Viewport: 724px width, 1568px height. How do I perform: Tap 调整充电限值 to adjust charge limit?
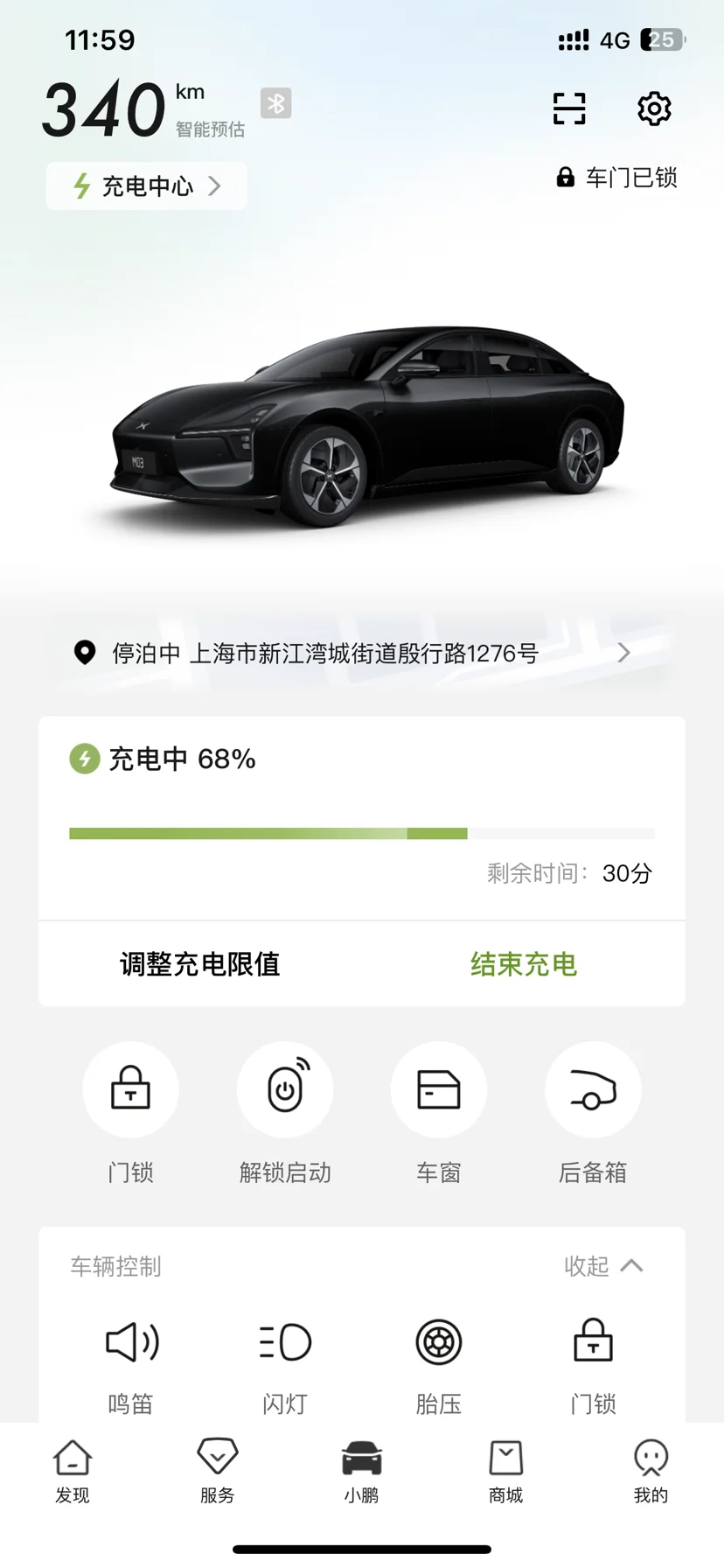pos(200,964)
